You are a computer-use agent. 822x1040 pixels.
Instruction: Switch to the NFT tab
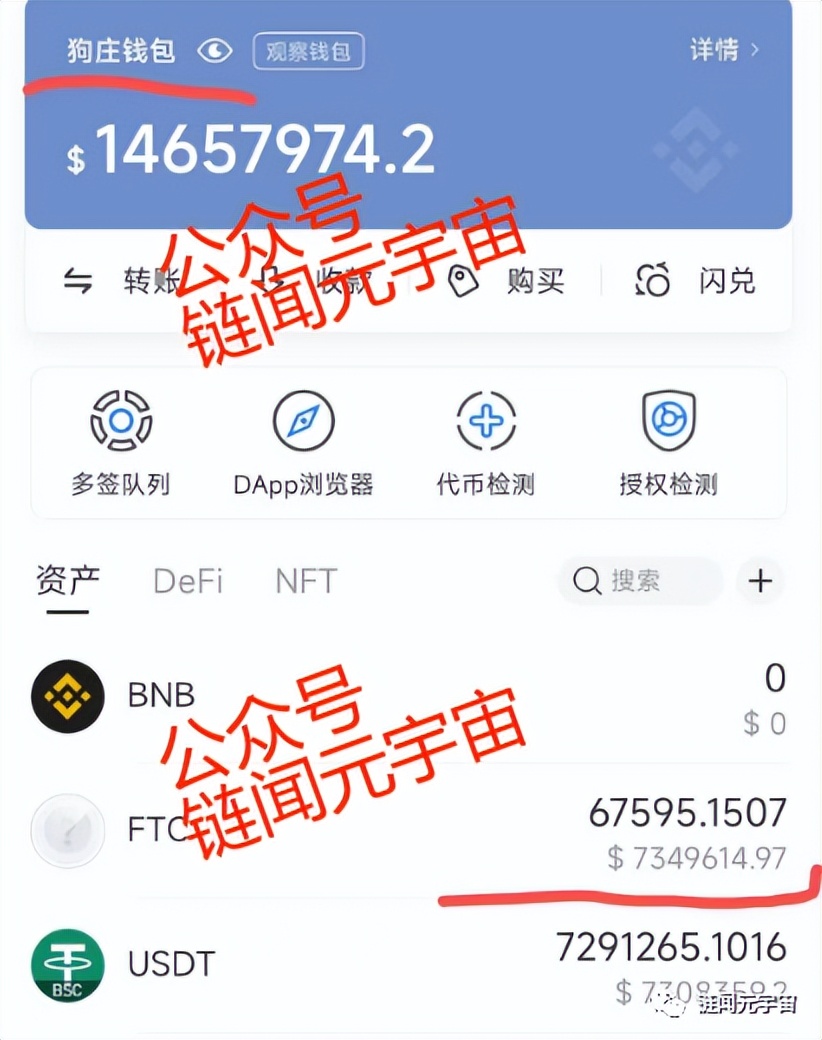coord(303,581)
